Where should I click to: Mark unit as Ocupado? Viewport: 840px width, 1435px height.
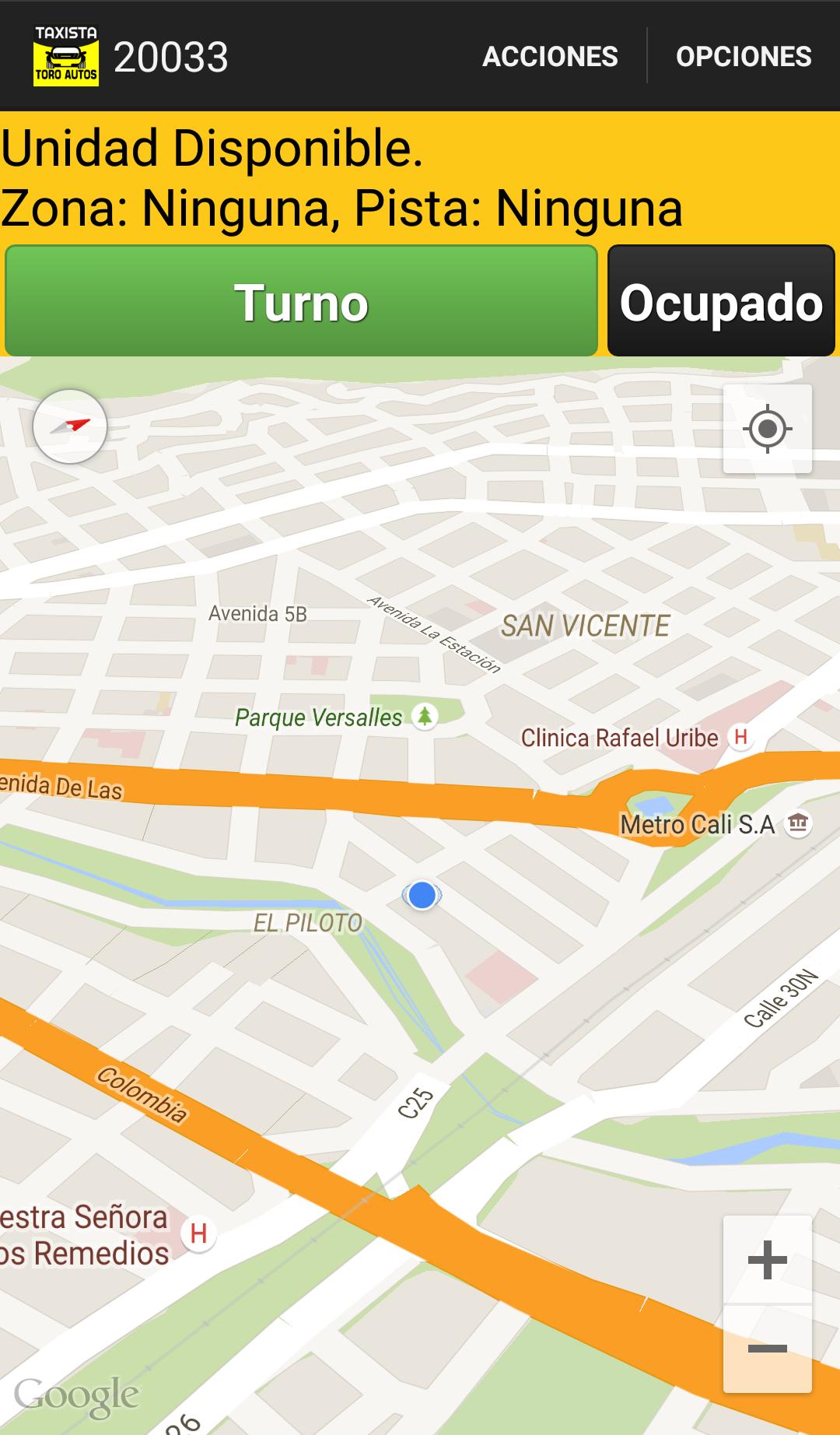click(721, 301)
